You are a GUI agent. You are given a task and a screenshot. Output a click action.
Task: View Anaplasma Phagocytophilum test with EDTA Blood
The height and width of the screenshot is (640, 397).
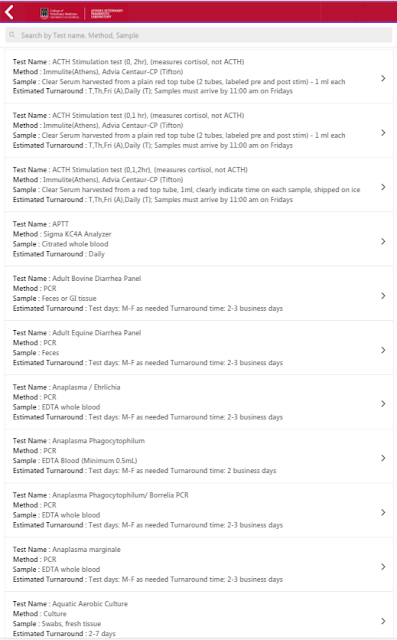[199, 456]
